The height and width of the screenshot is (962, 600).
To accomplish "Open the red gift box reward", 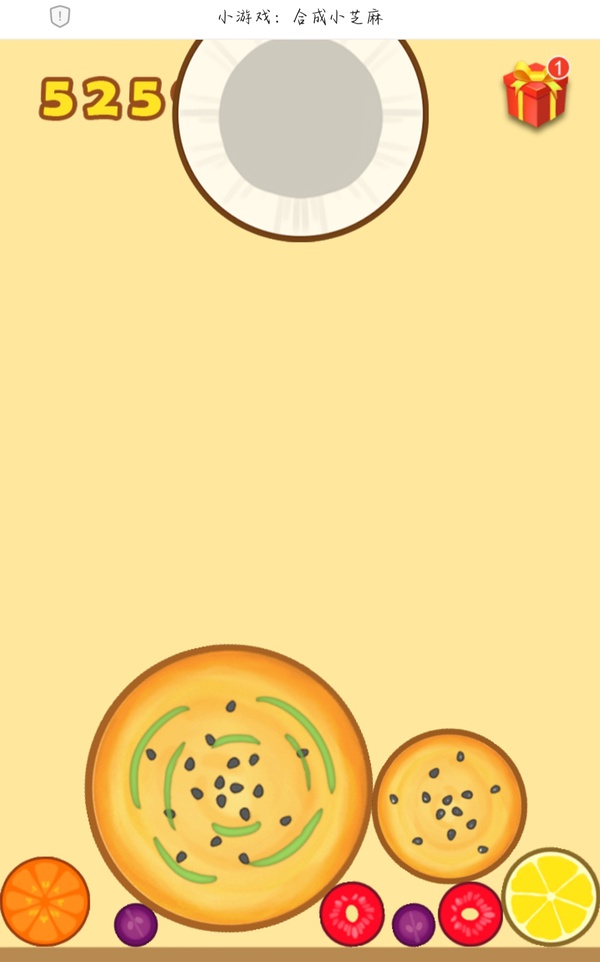I will pyautogui.click(x=535, y=94).
